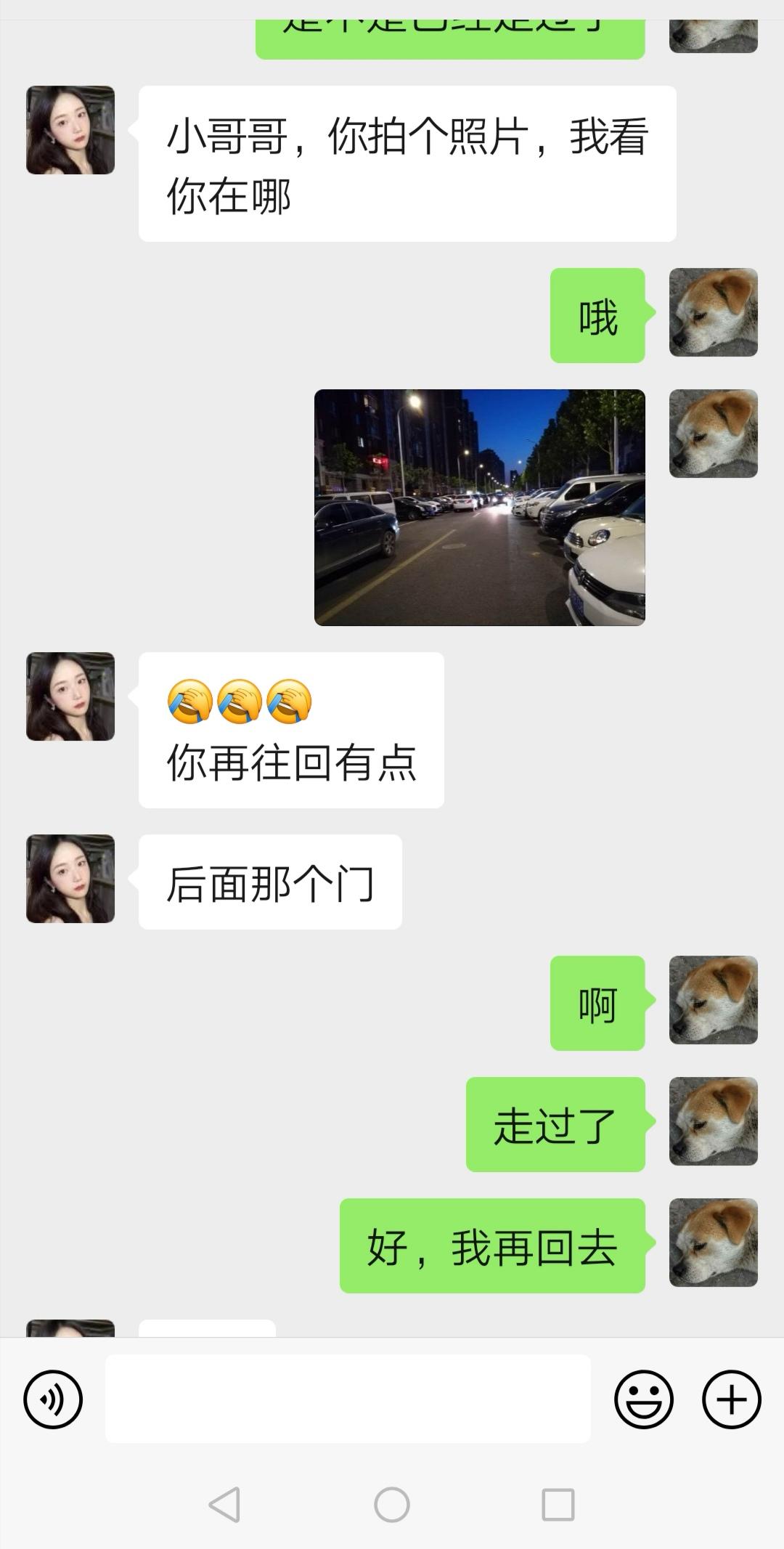Go to the system home screen
The image size is (784, 1549).
coord(392,1504)
